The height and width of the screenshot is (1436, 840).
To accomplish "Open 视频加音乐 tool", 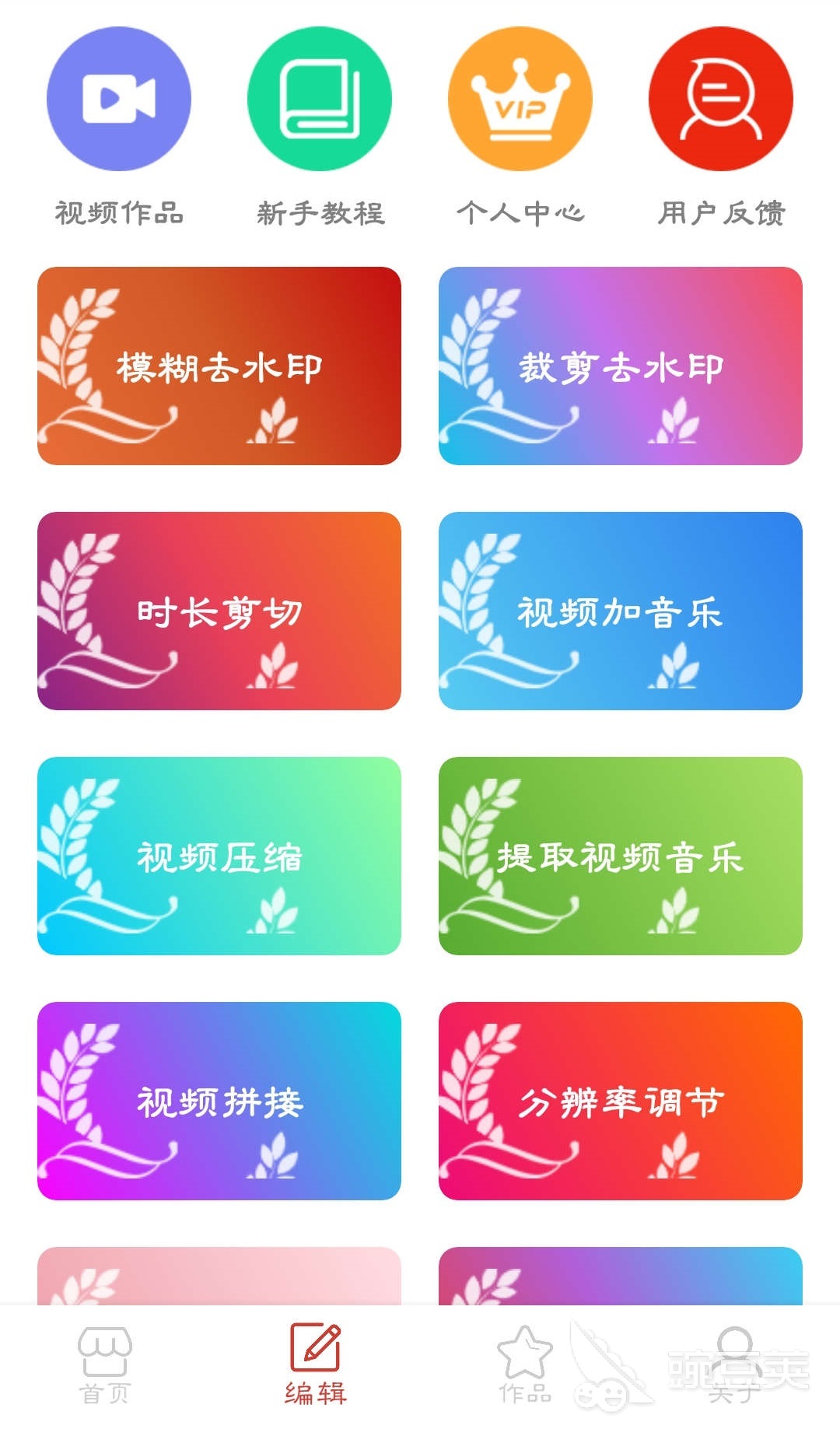I will coord(620,611).
